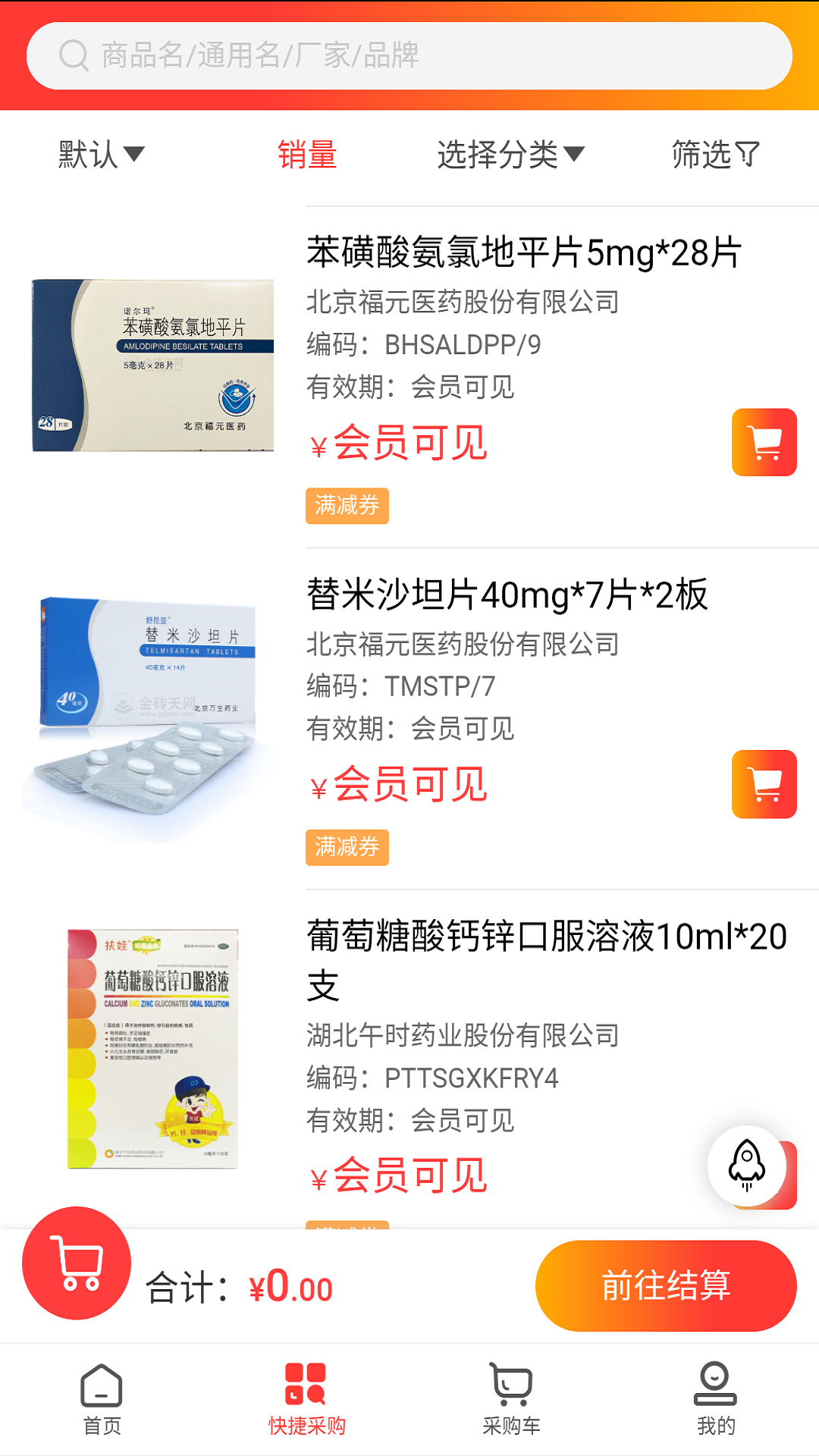
Task: Expand the 默认 sort dropdown
Action: click(x=101, y=155)
